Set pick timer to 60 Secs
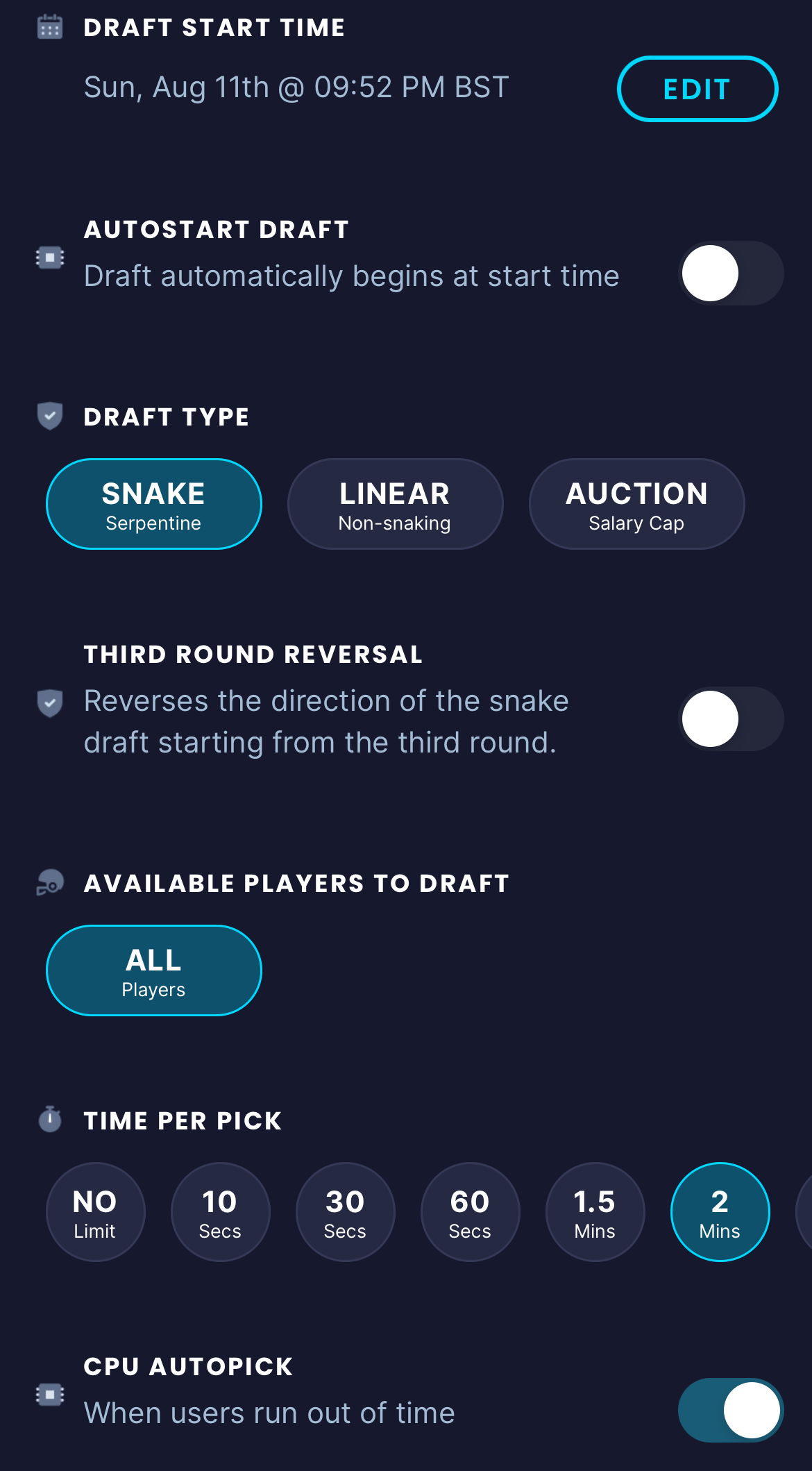Image resolution: width=812 pixels, height=1471 pixels. pyautogui.click(x=470, y=1212)
